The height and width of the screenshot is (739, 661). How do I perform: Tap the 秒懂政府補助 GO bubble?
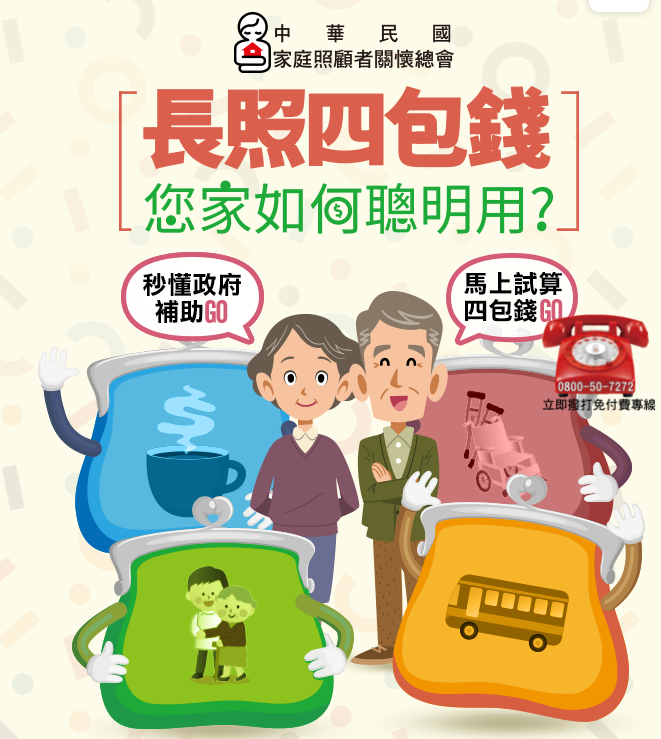(x=190, y=297)
